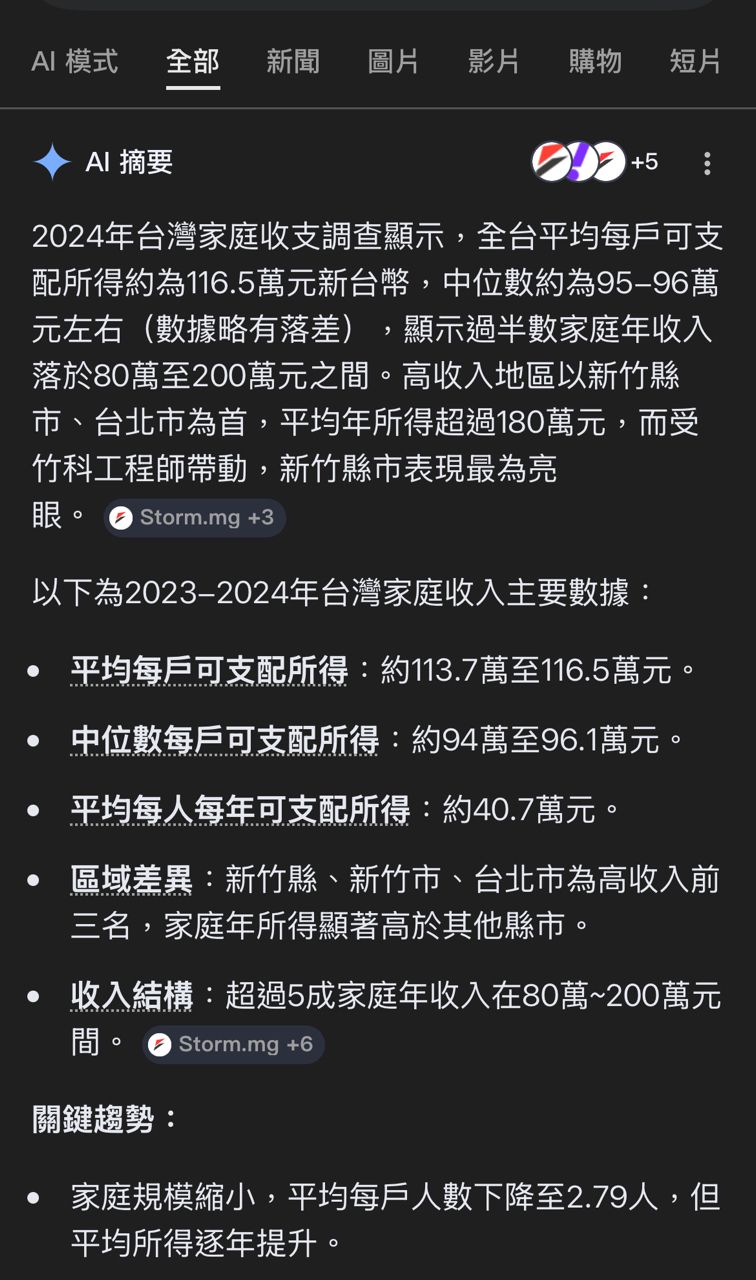
Task: Tap the 區域差異 underlined term
Action: [132, 880]
